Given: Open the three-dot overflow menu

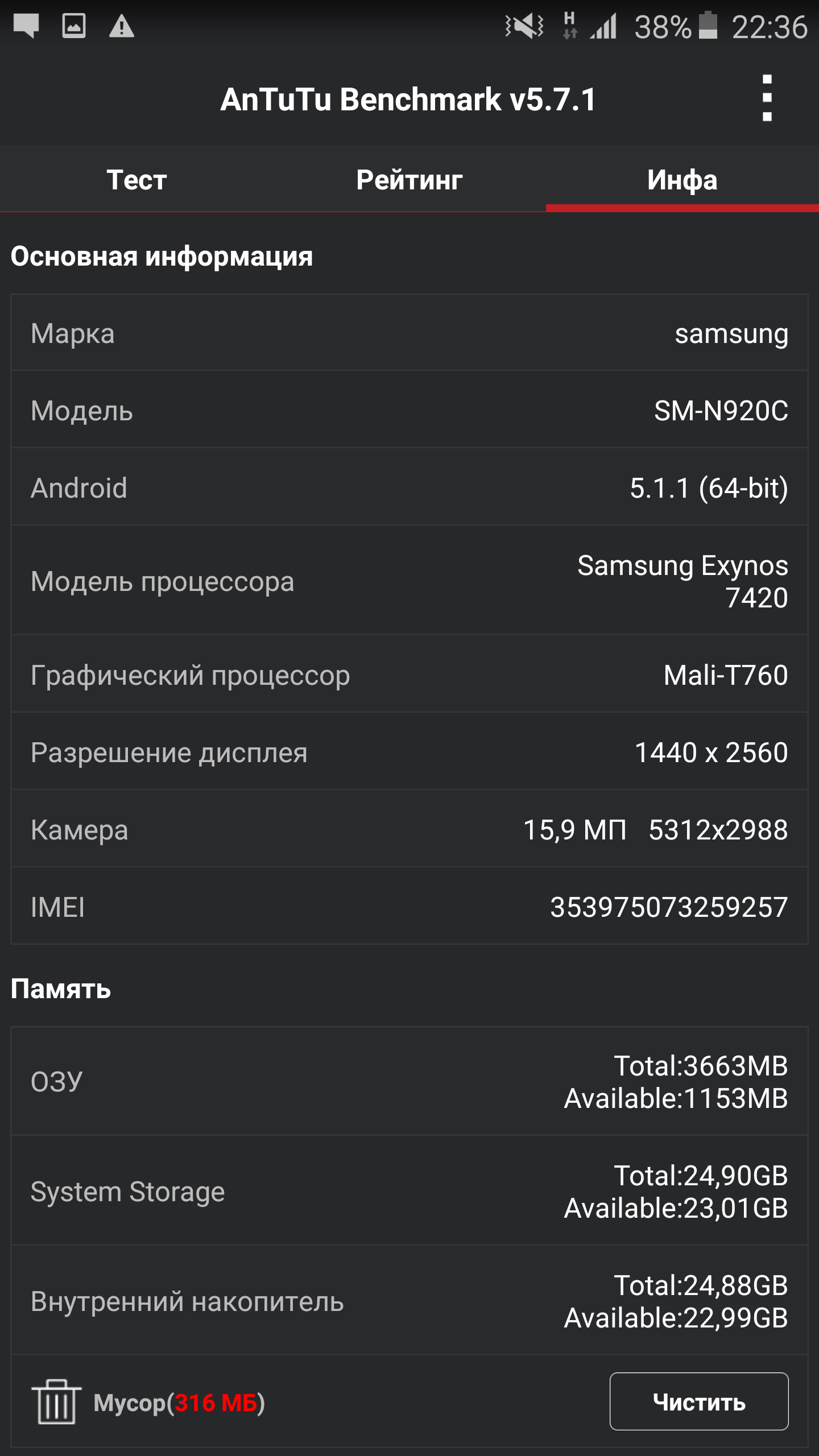Looking at the screenshot, I should click(767, 98).
